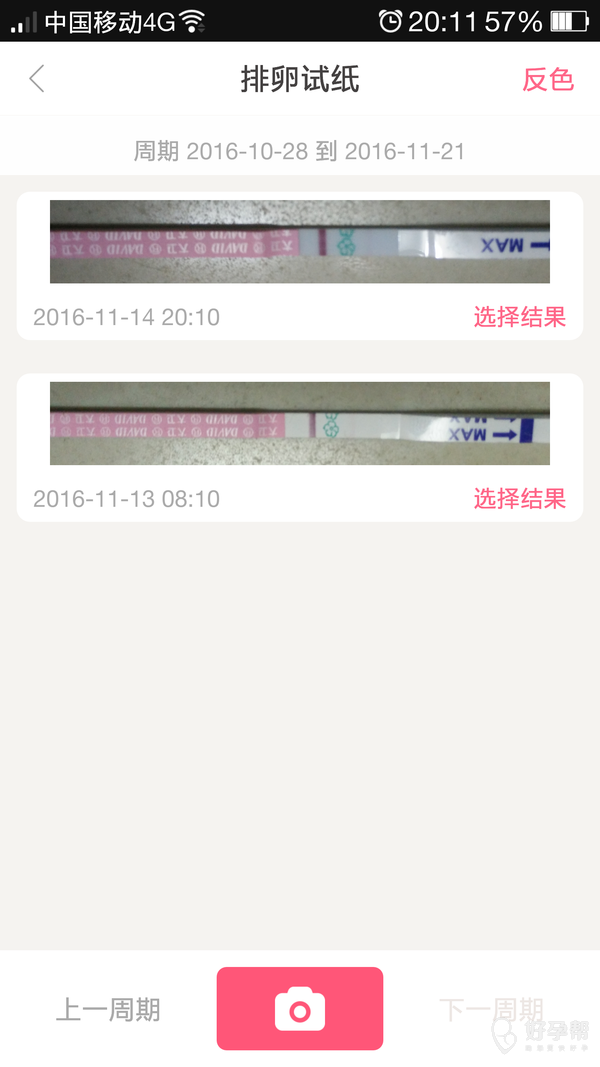Image resolution: width=600 pixels, height=1067 pixels.
Task: Go to 上一周期 previous cycle
Action: (108, 1010)
